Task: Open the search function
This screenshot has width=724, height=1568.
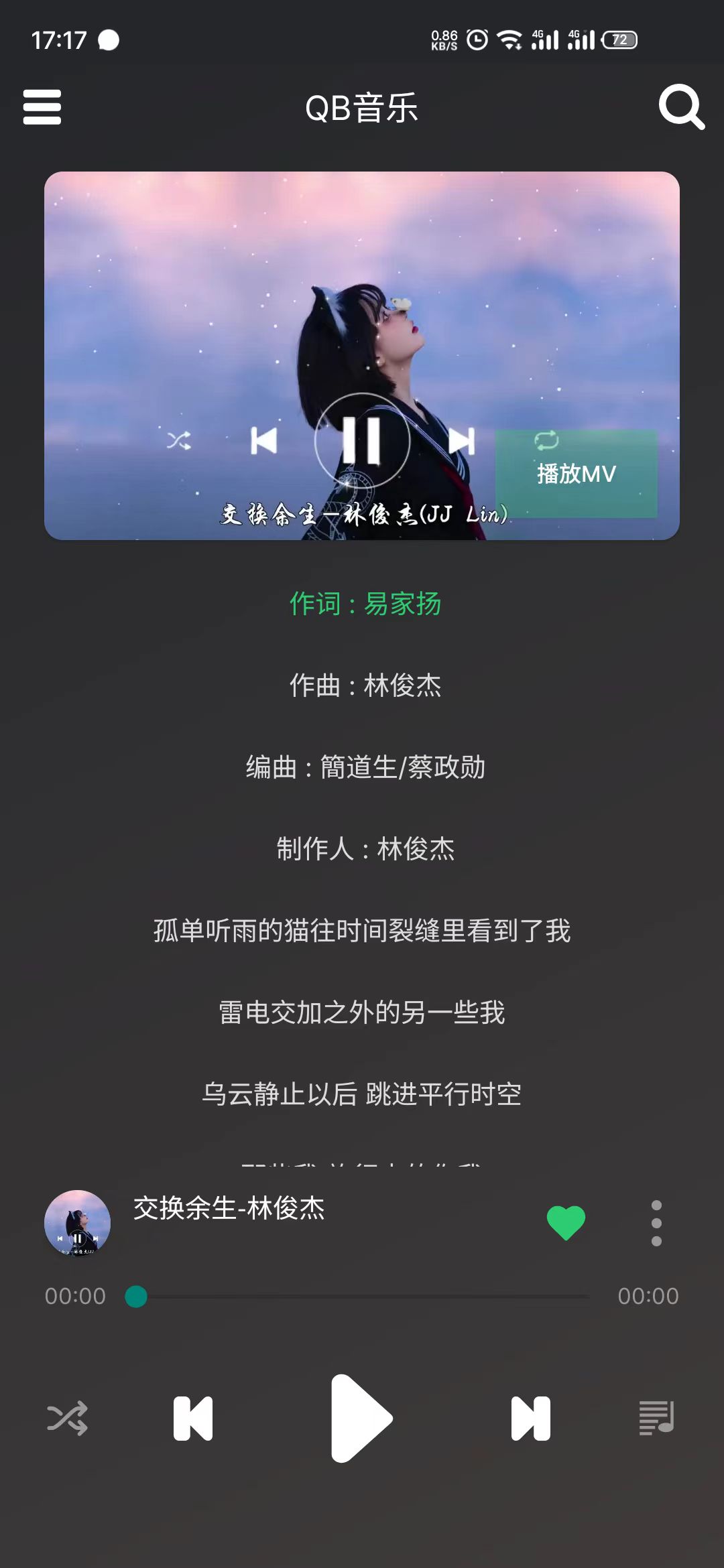Action: click(680, 107)
